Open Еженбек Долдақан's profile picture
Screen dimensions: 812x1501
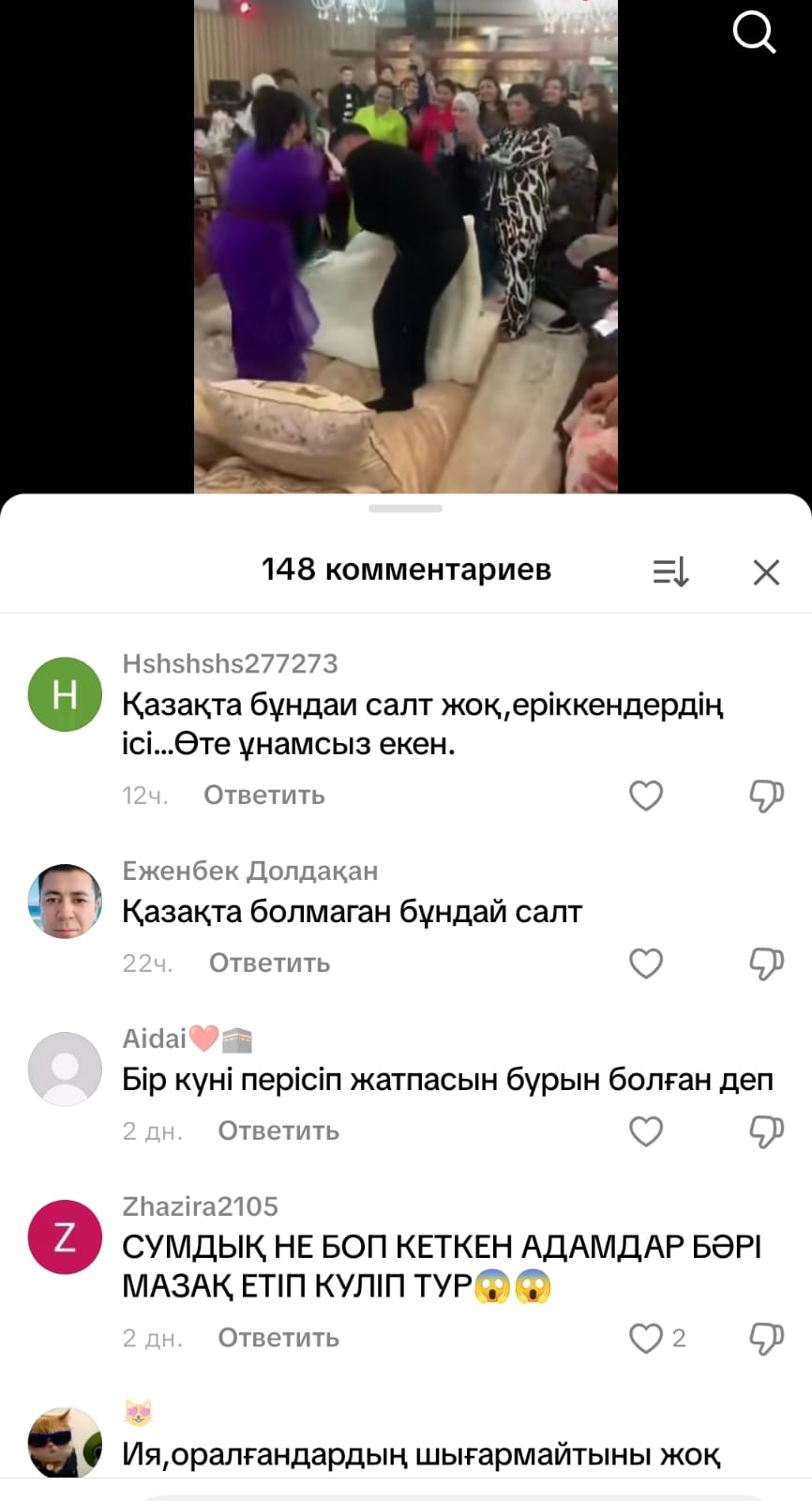click(65, 901)
